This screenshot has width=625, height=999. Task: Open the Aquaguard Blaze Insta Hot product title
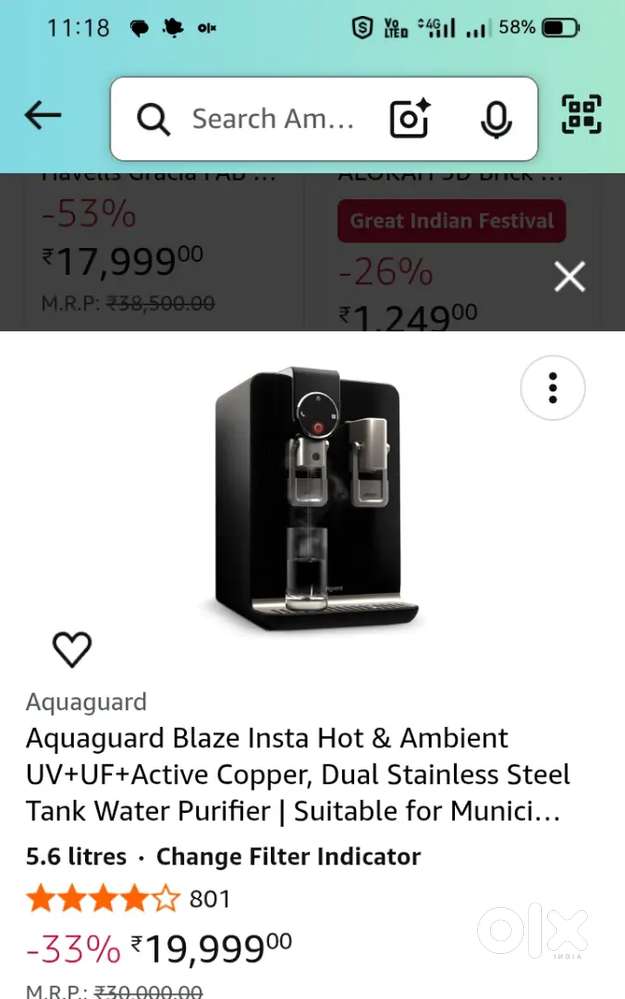[298, 774]
